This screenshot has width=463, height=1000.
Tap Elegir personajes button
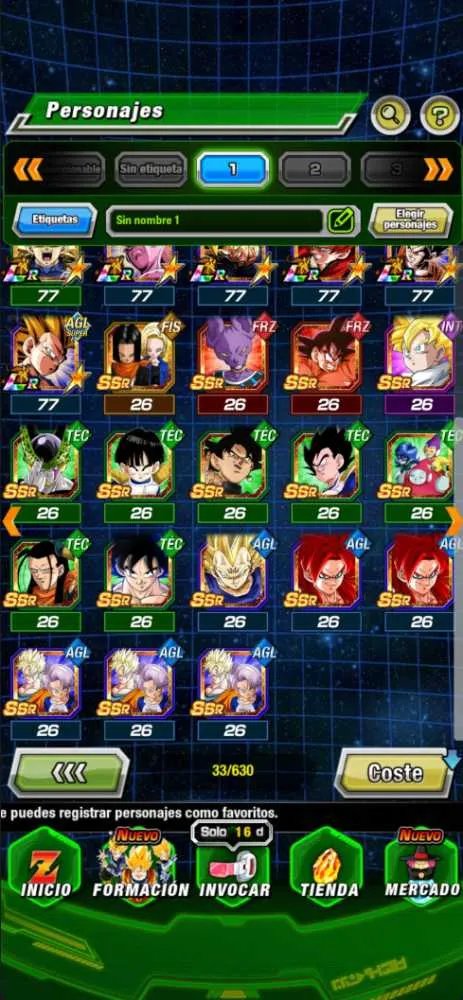(411, 219)
